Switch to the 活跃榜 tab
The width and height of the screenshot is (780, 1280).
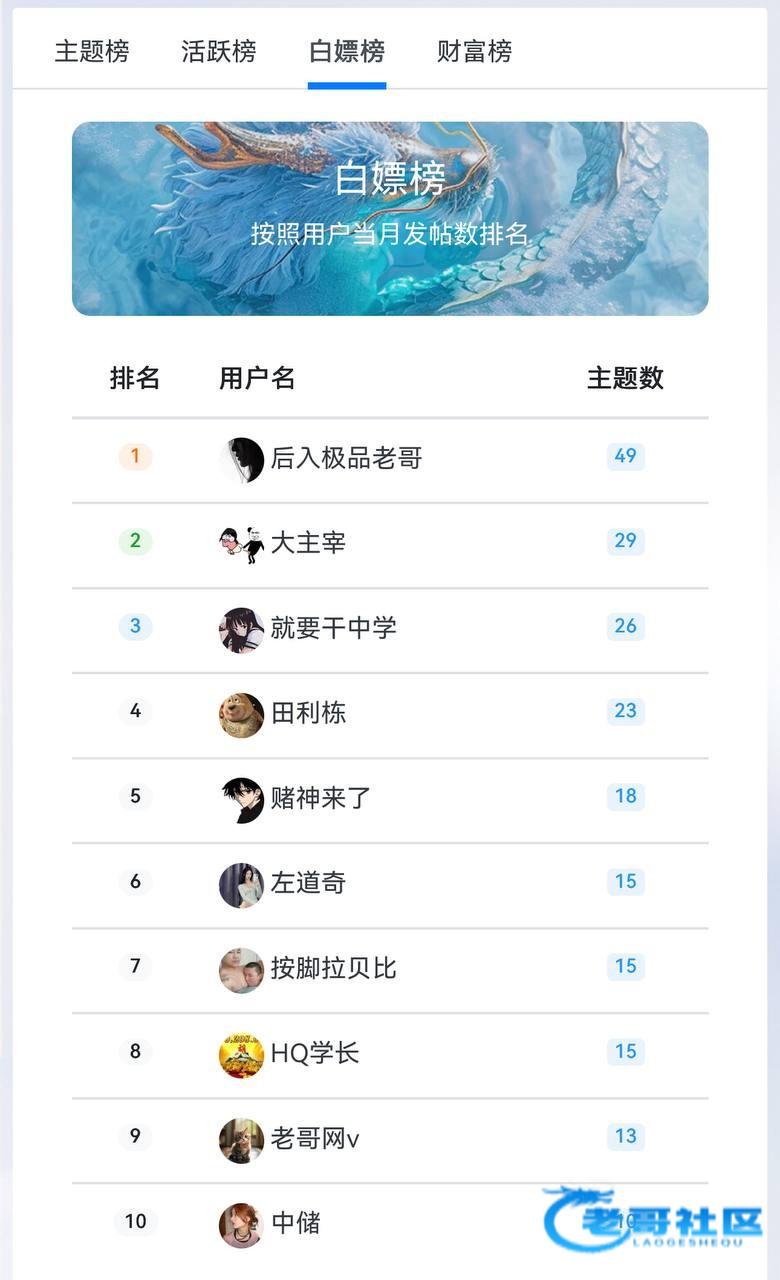(219, 51)
